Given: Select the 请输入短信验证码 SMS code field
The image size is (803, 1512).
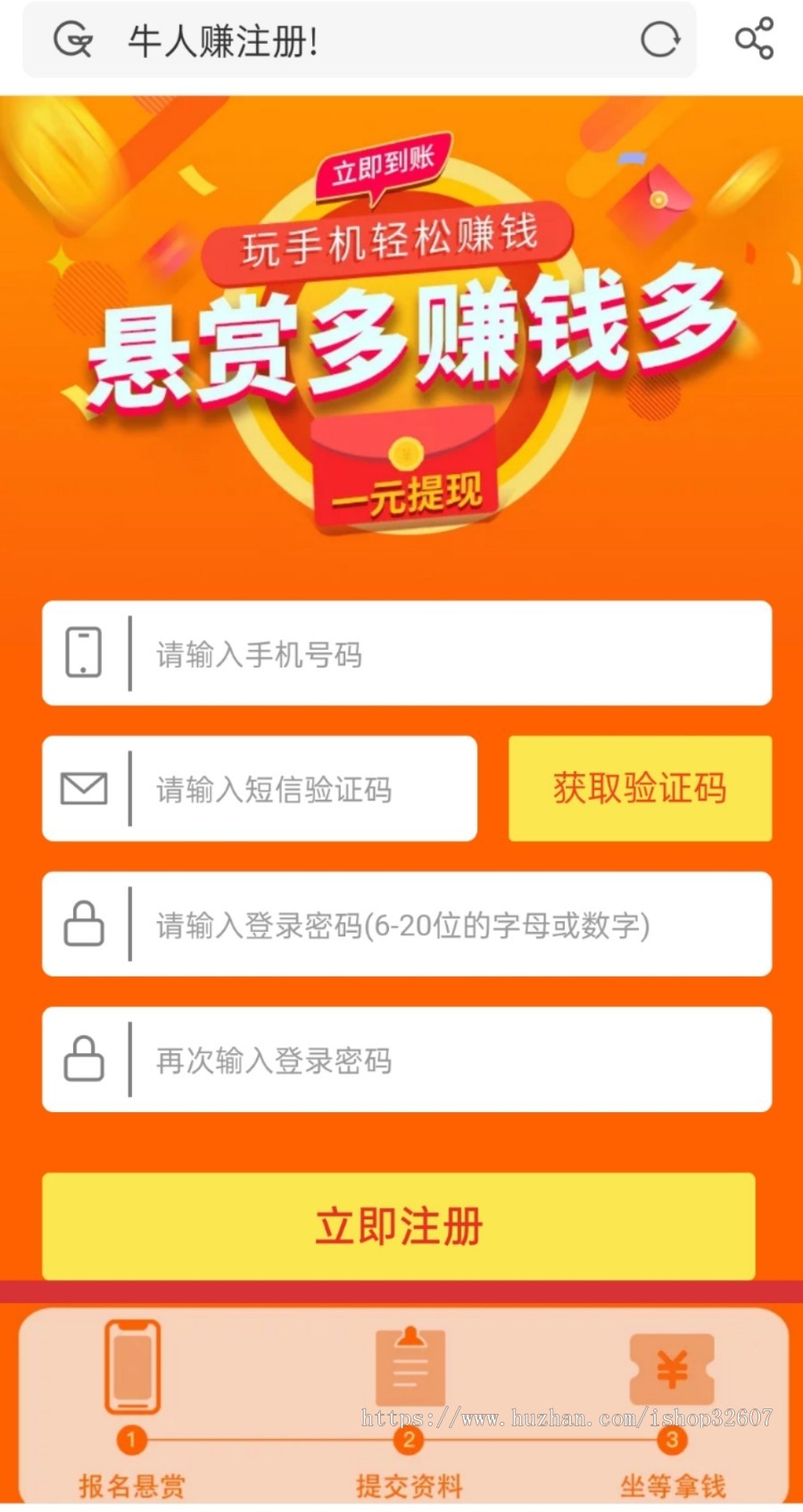Looking at the screenshot, I should click(x=303, y=789).
